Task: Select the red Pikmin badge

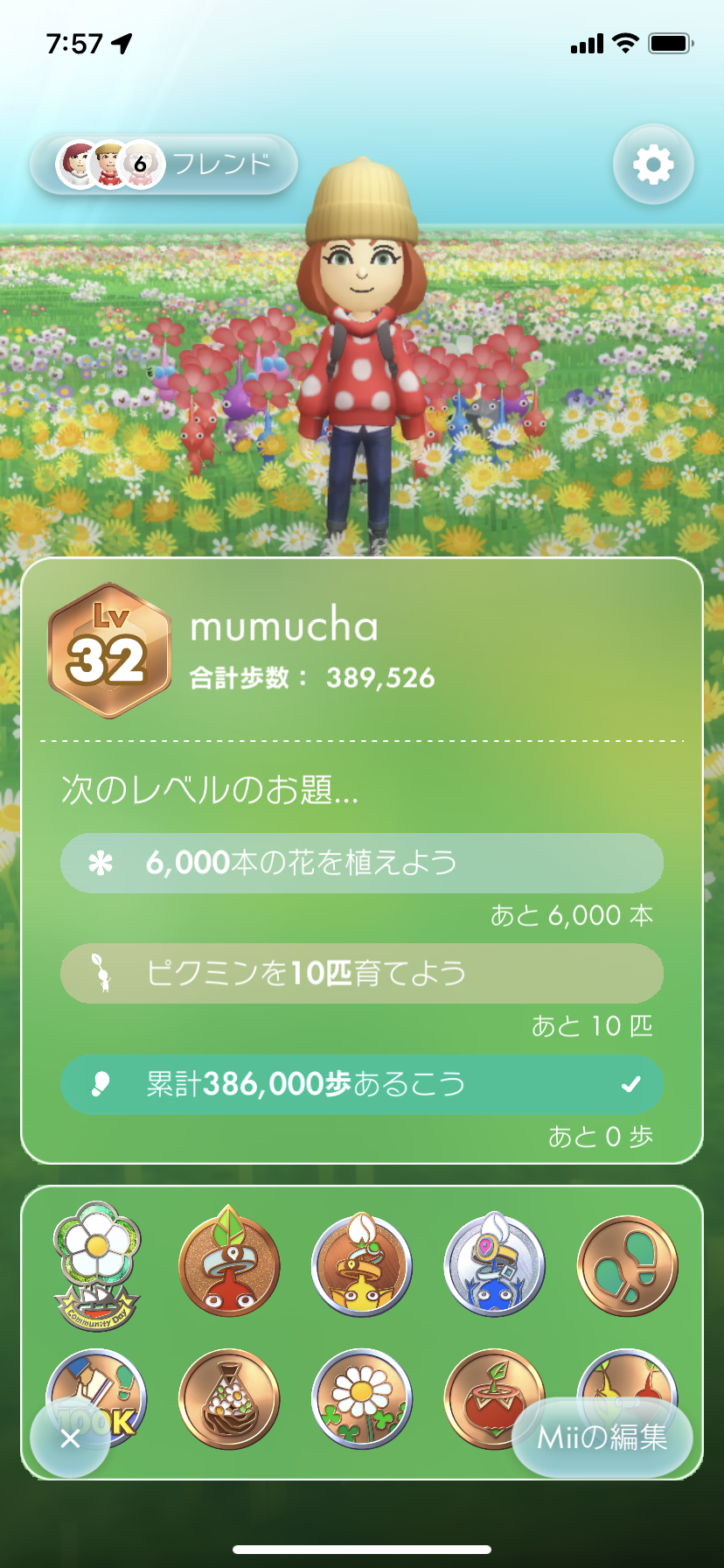Action: click(x=229, y=1265)
